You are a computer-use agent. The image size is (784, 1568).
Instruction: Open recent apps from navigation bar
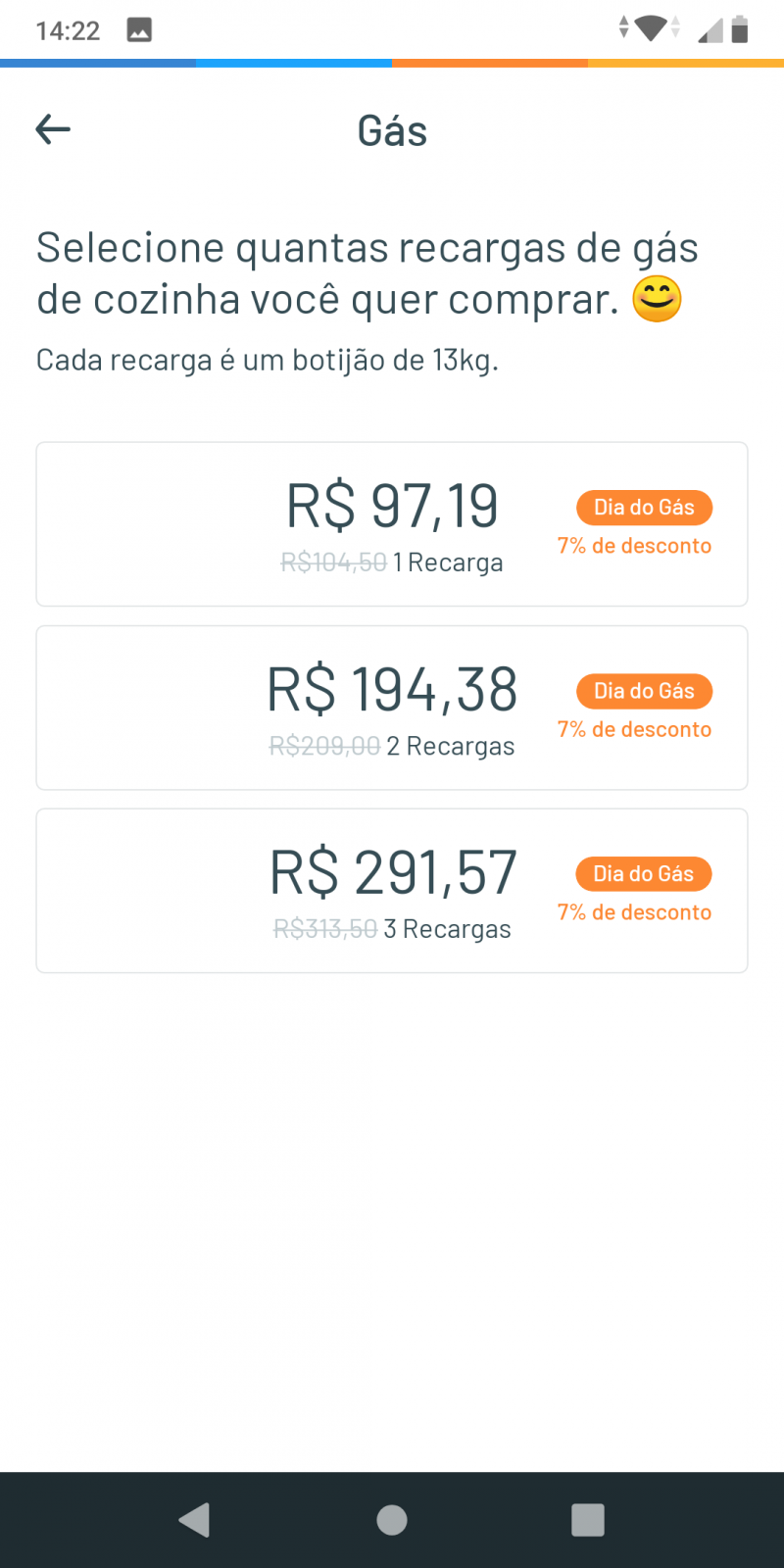587,1520
